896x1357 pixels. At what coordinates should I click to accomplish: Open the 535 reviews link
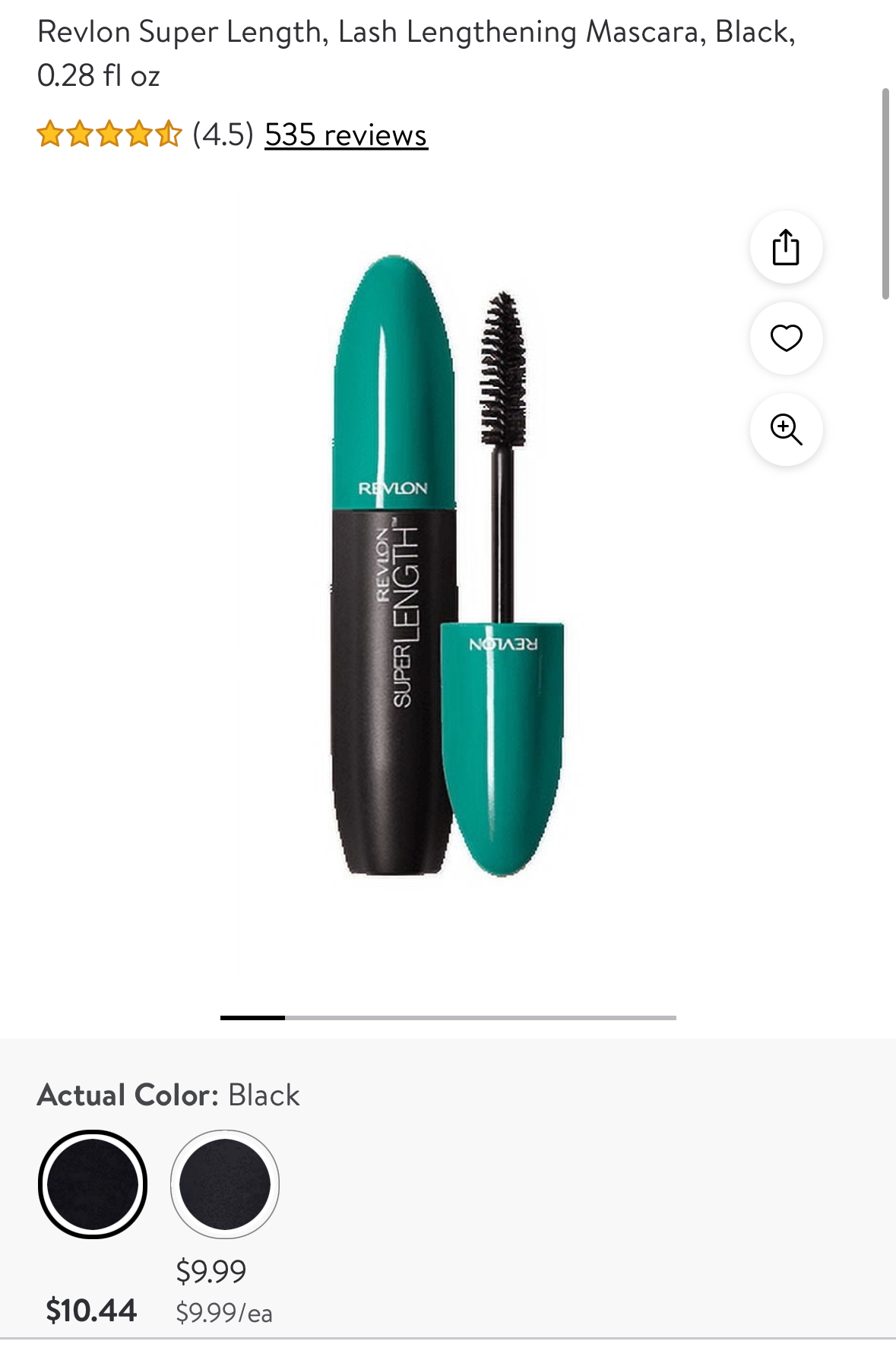[x=346, y=135]
